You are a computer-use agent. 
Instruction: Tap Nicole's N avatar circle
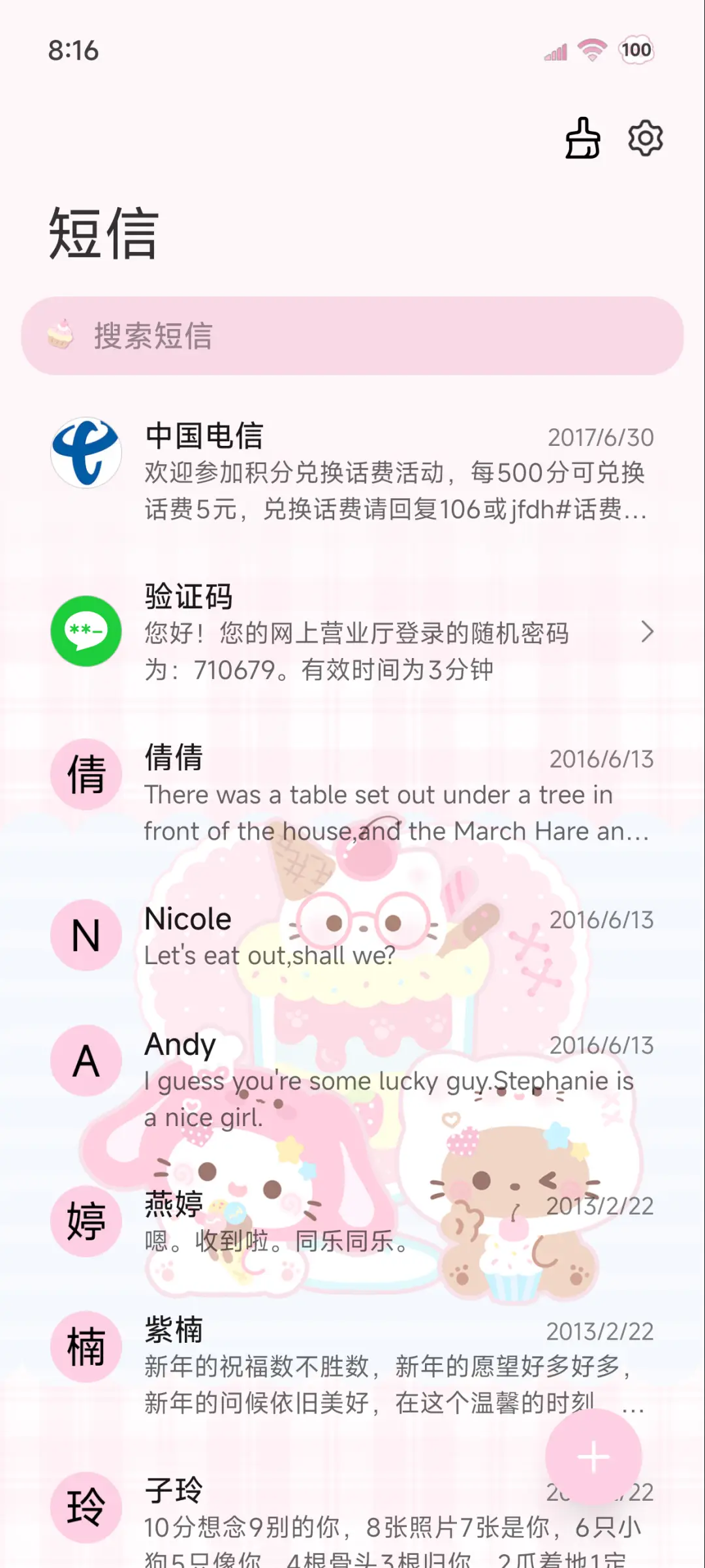pos(86,935)
